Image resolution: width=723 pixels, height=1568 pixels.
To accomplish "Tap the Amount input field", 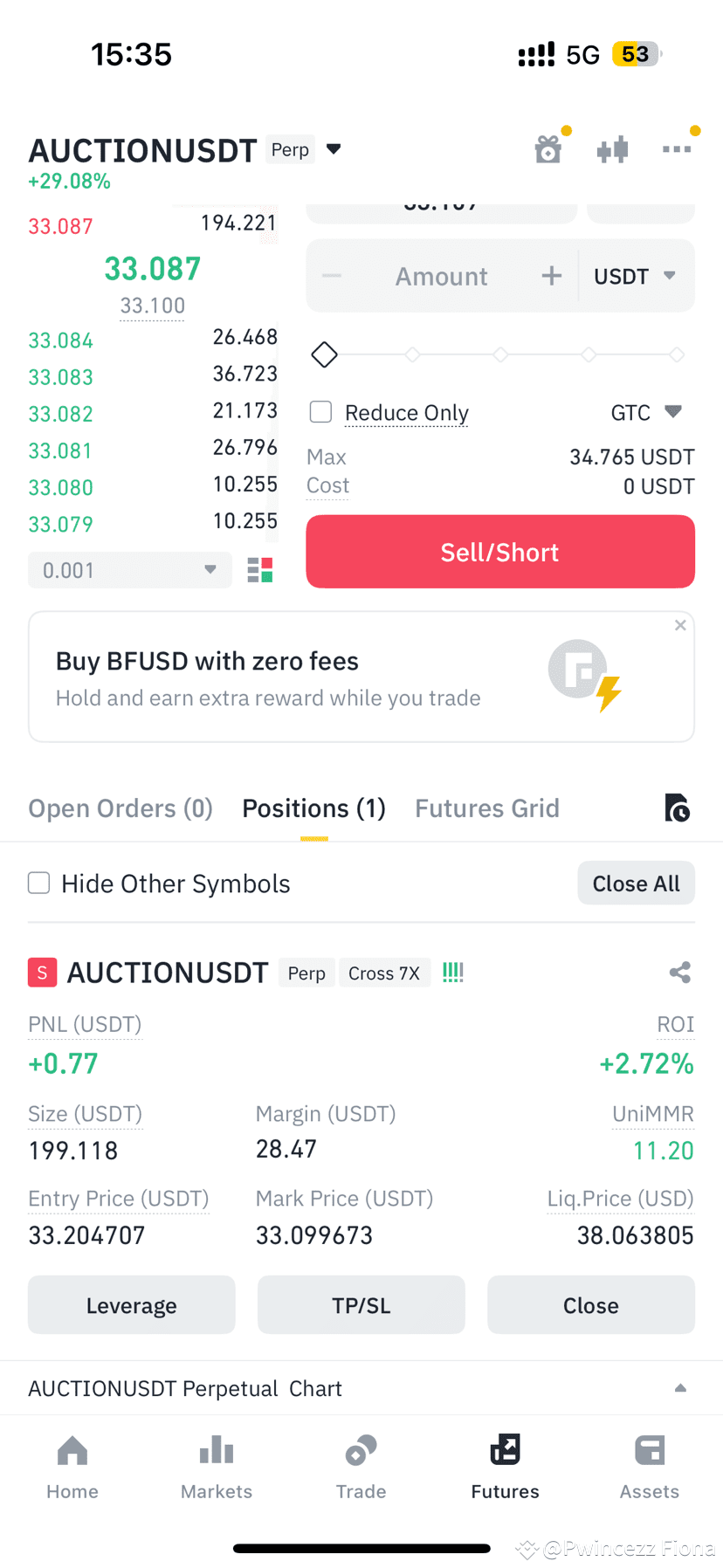I will (442, 276).
